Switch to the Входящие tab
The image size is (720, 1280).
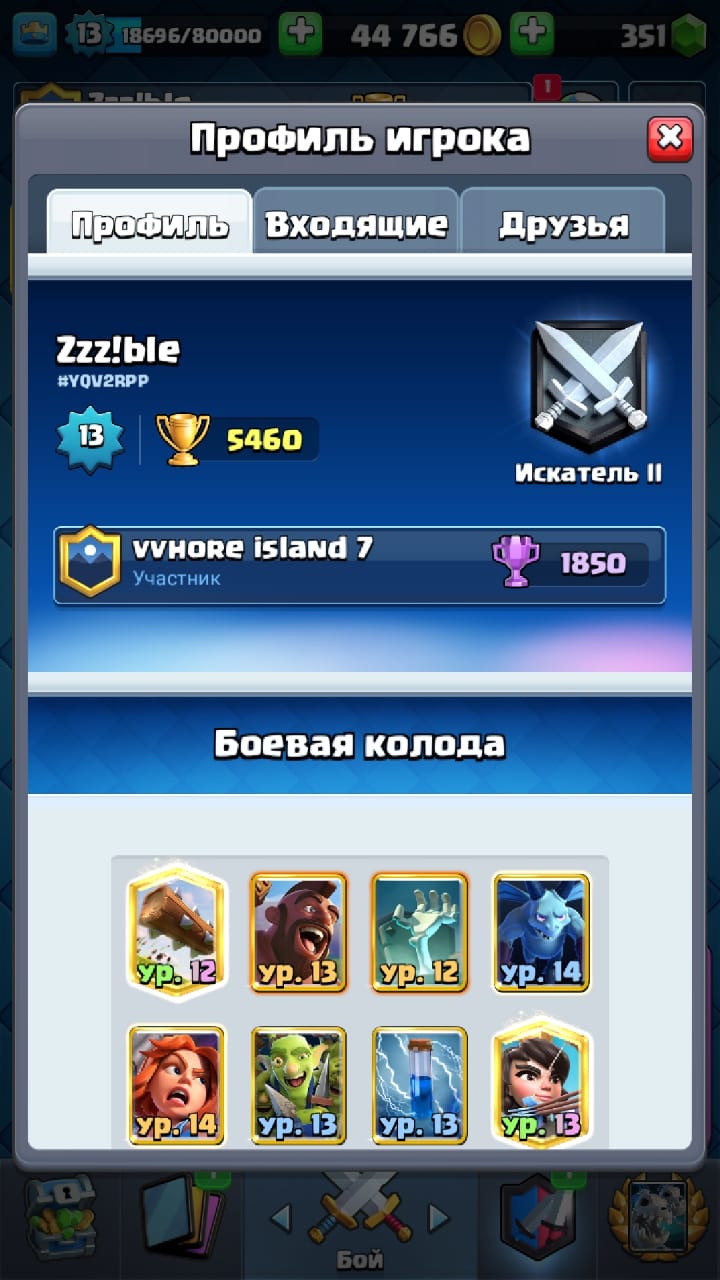click(x=356, y=223)
